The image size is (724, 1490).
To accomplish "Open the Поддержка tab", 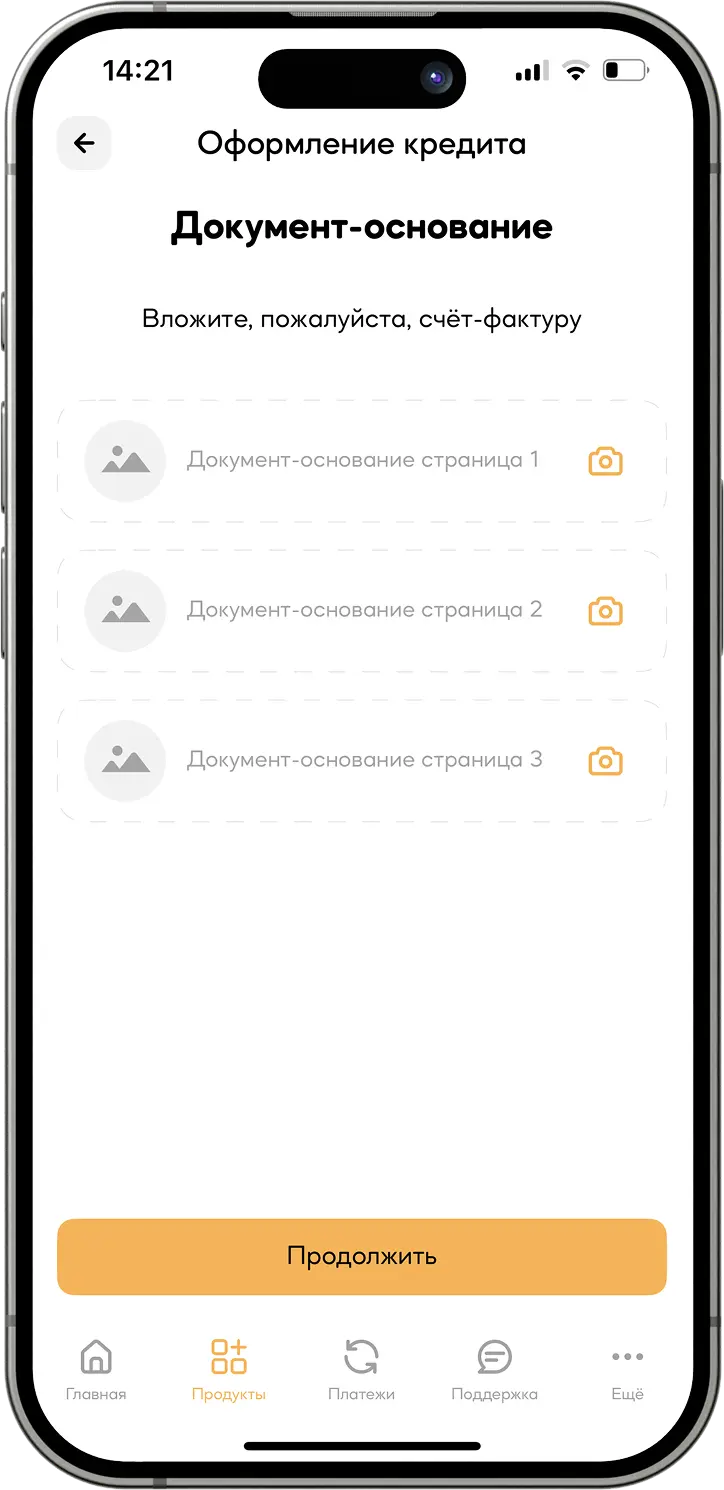I will (494, 1370).
